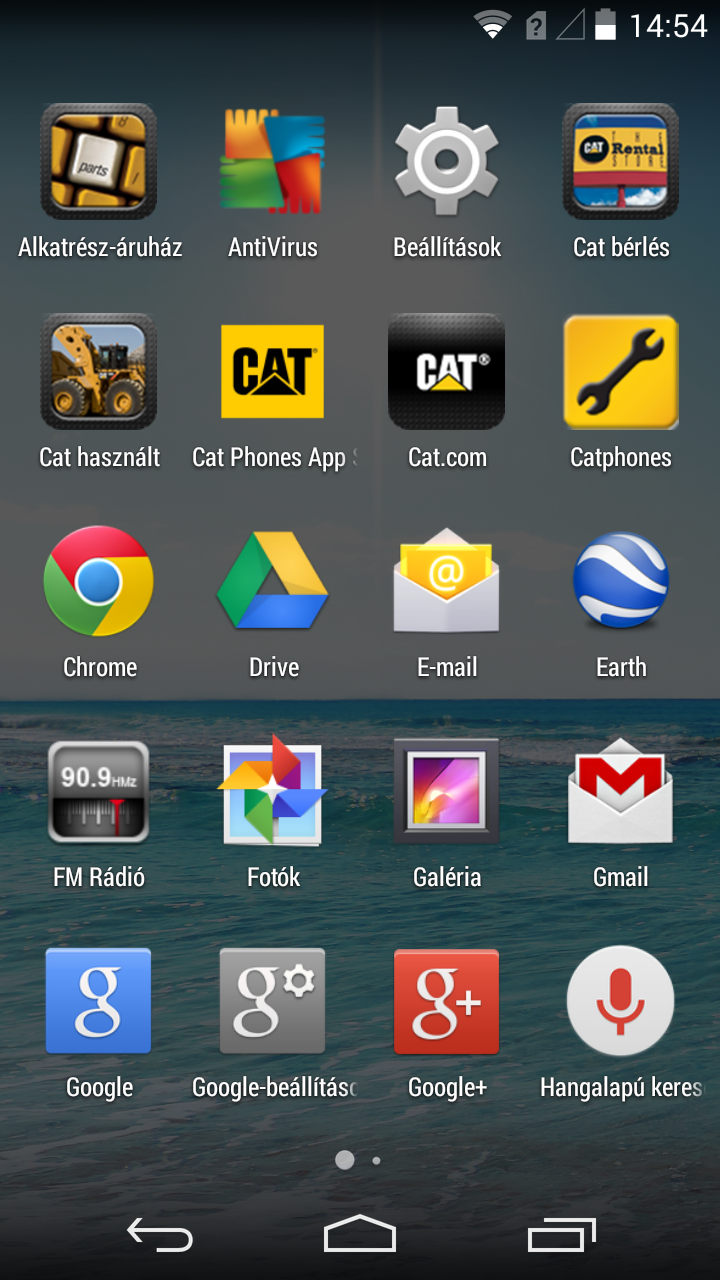Screen dimensions: 720x1280
Task: Open the Cat.com app
Action: 447,372
